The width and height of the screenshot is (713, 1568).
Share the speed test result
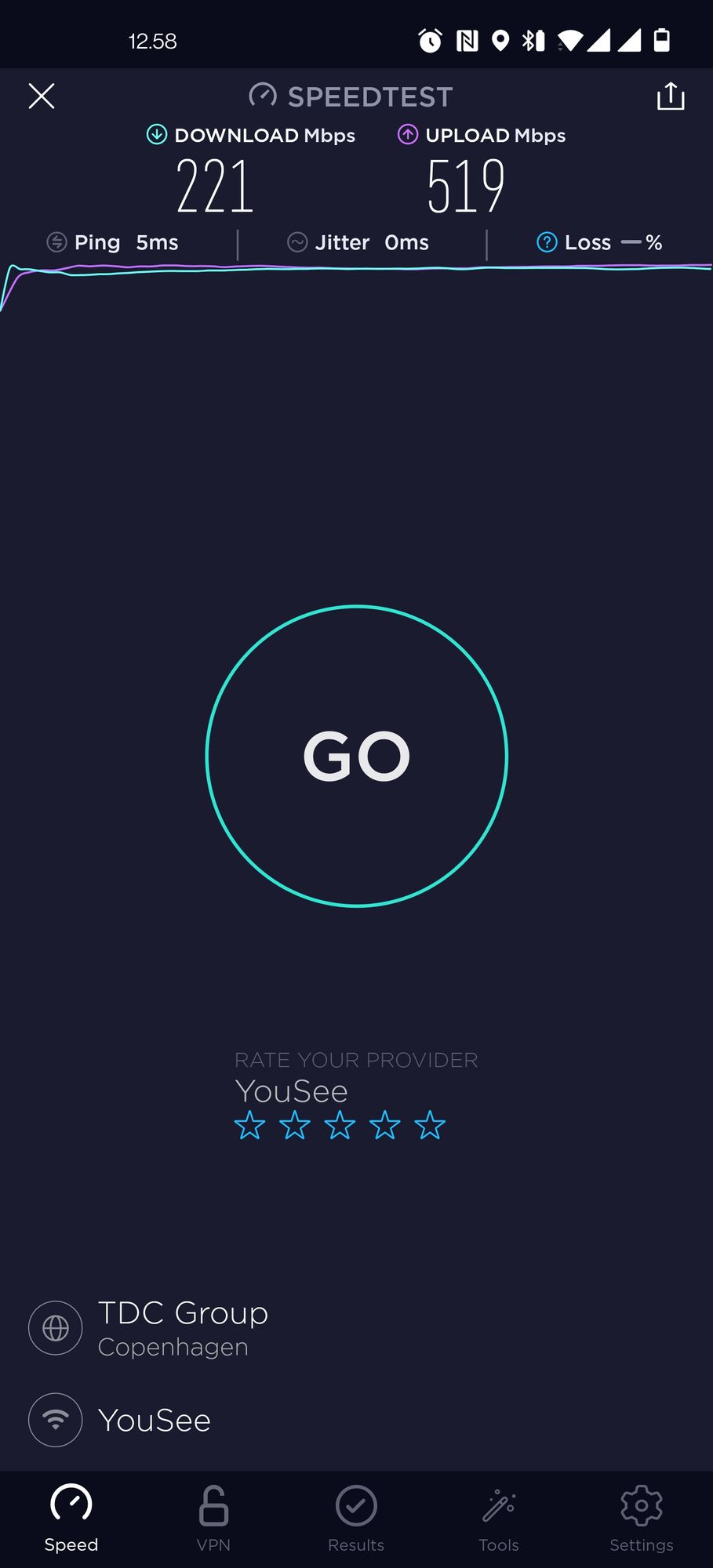(670, 96)
